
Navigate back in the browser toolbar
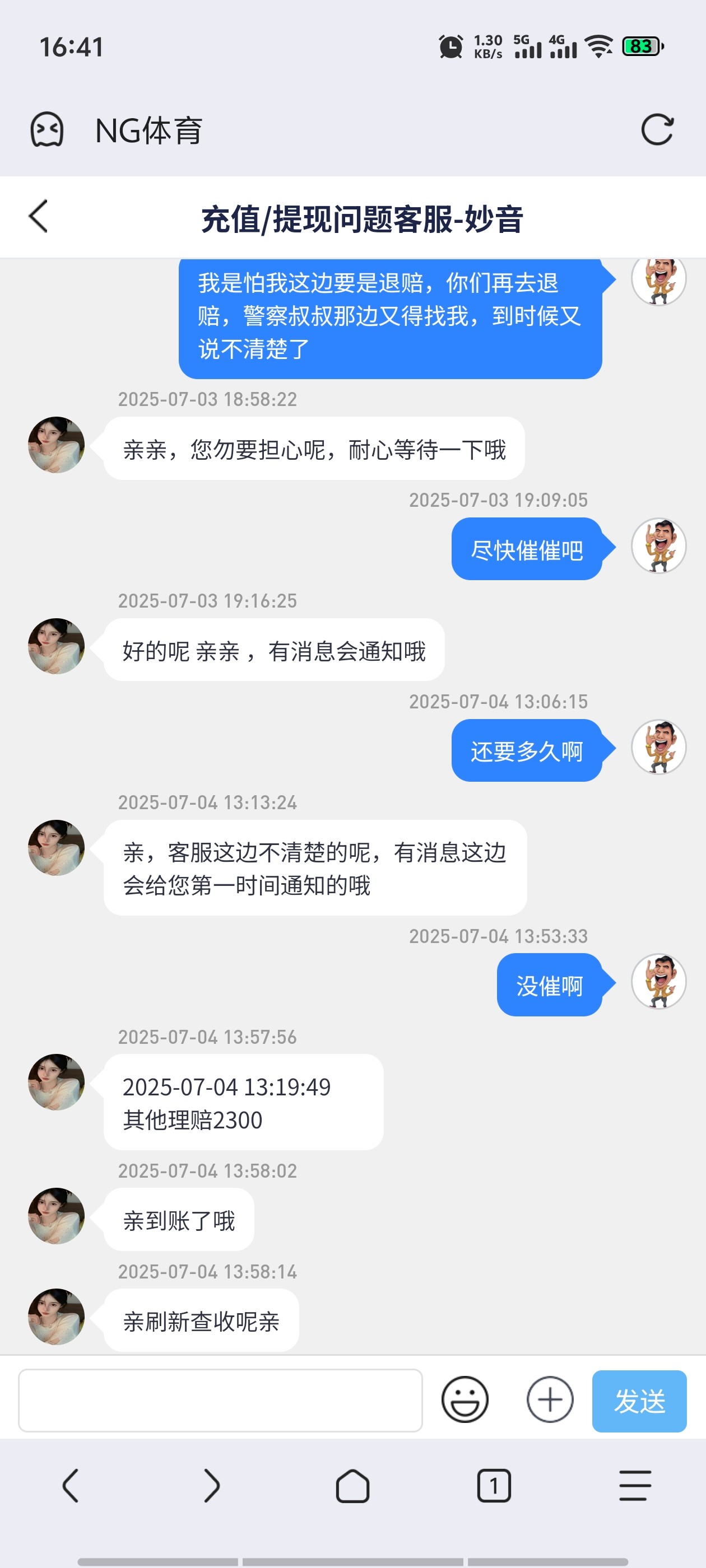point(71,1485)
